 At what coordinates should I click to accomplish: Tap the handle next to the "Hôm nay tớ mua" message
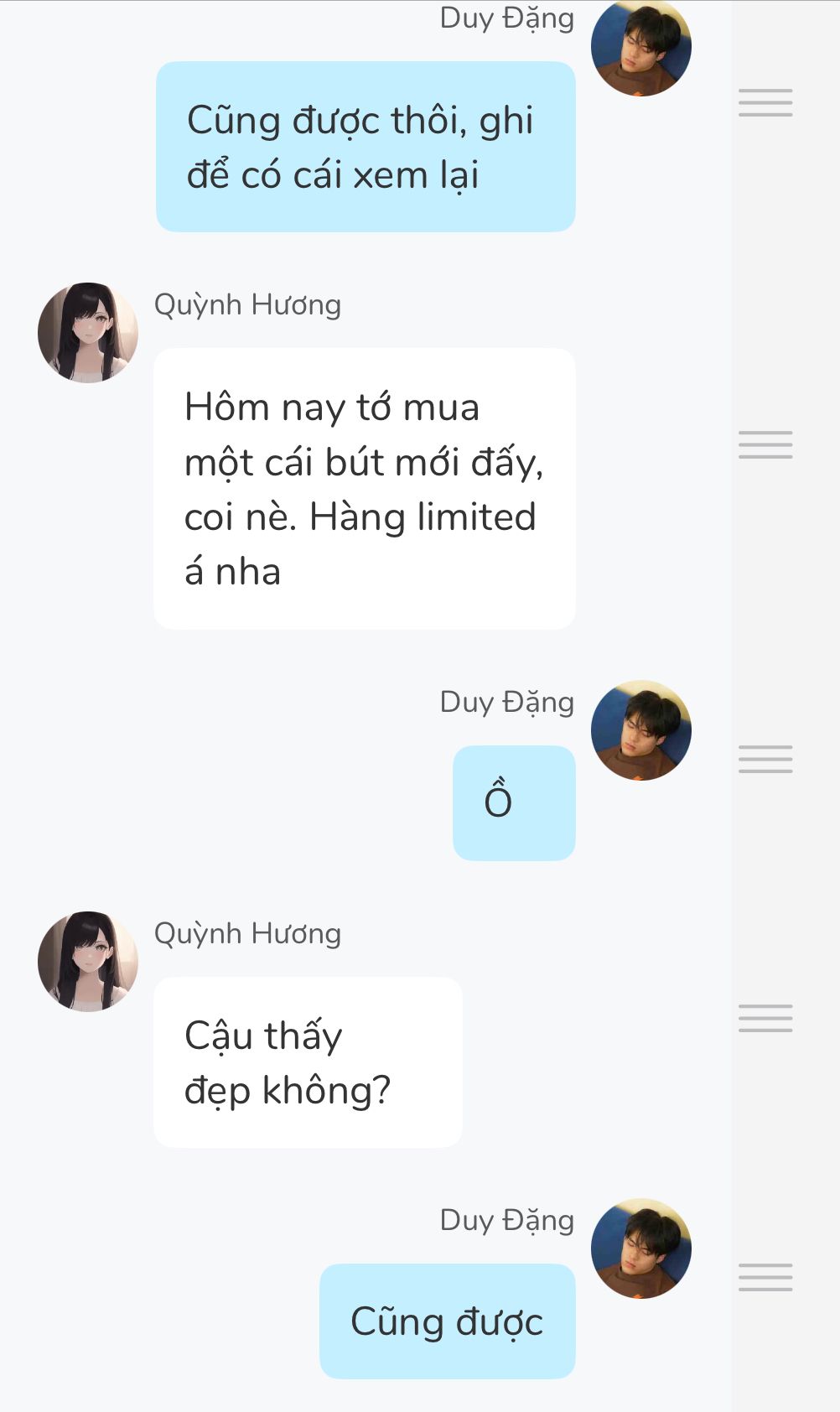click(x=765, y=444)
